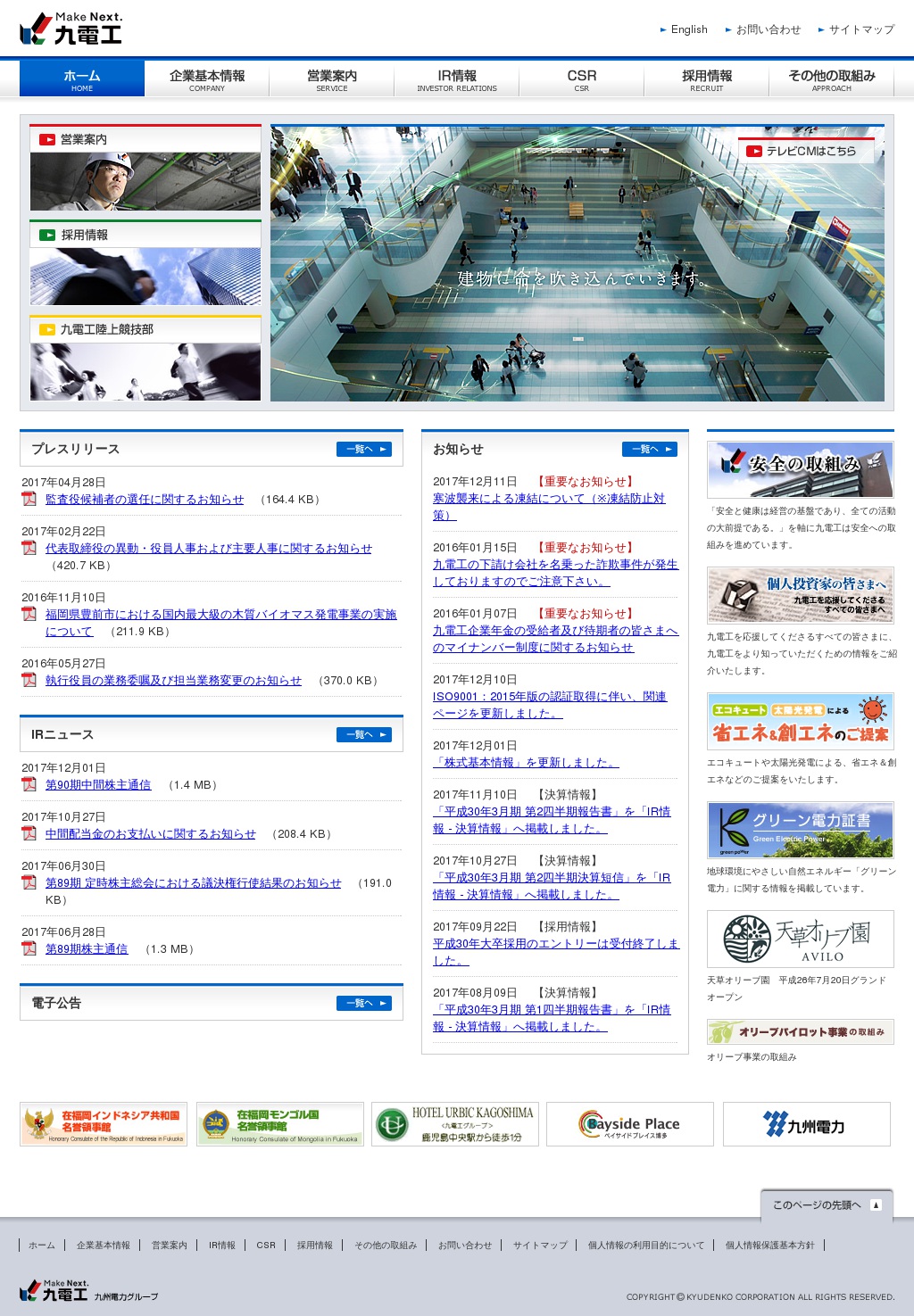914x1316 pixels.
Task: Read the 寒波襲来による凍結について notice
Action: [548, 507]
